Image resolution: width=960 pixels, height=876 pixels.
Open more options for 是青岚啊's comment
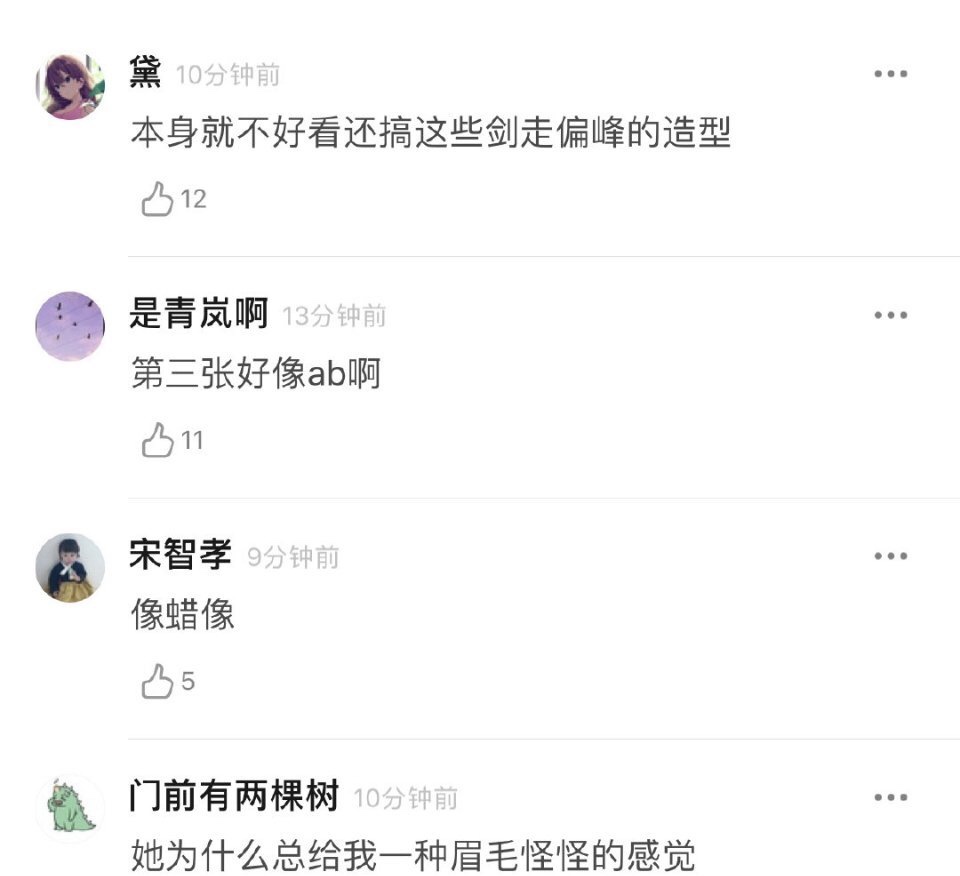[x=890, y=315]
